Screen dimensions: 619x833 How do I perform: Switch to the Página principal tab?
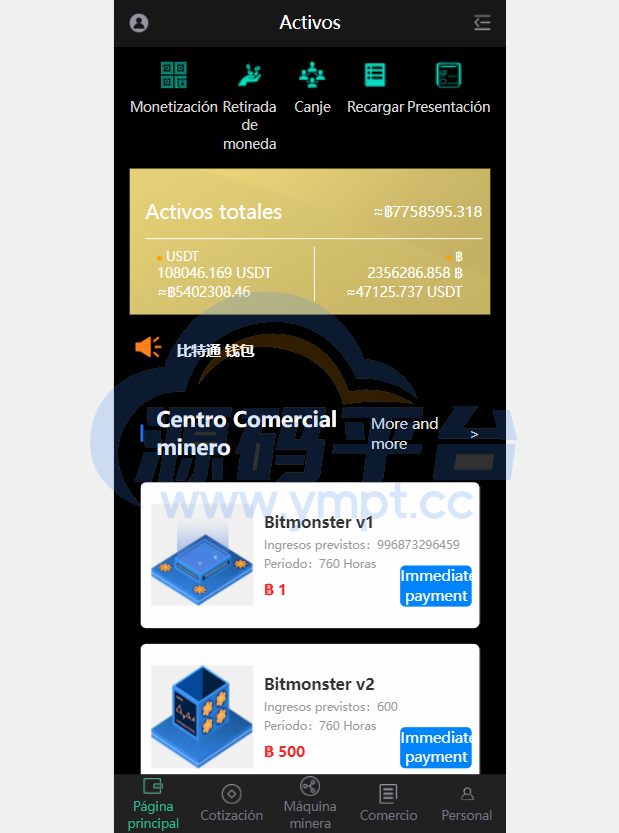coord(153,803)
